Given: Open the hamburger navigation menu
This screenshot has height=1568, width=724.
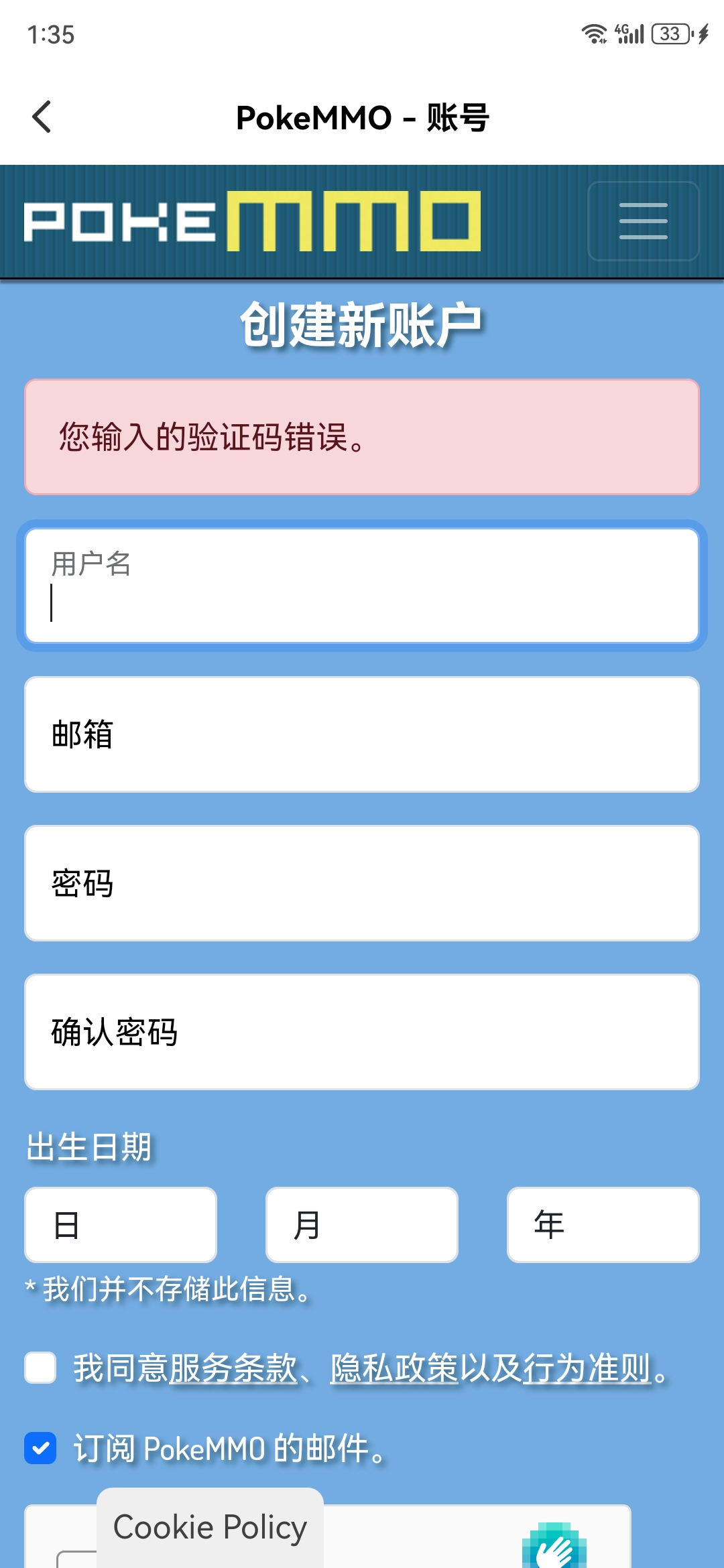Looking at the screenshot, I should (x=643, y=221).
